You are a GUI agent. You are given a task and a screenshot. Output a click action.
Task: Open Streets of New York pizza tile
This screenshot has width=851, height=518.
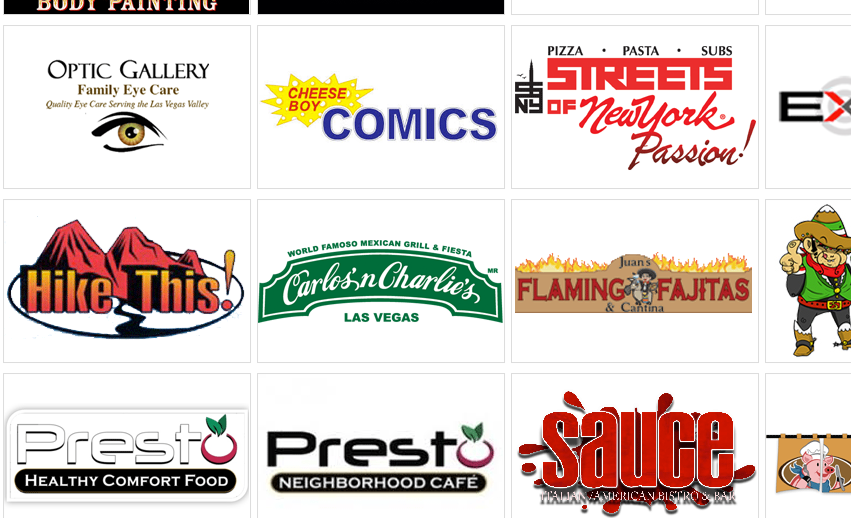click(634, 107)
